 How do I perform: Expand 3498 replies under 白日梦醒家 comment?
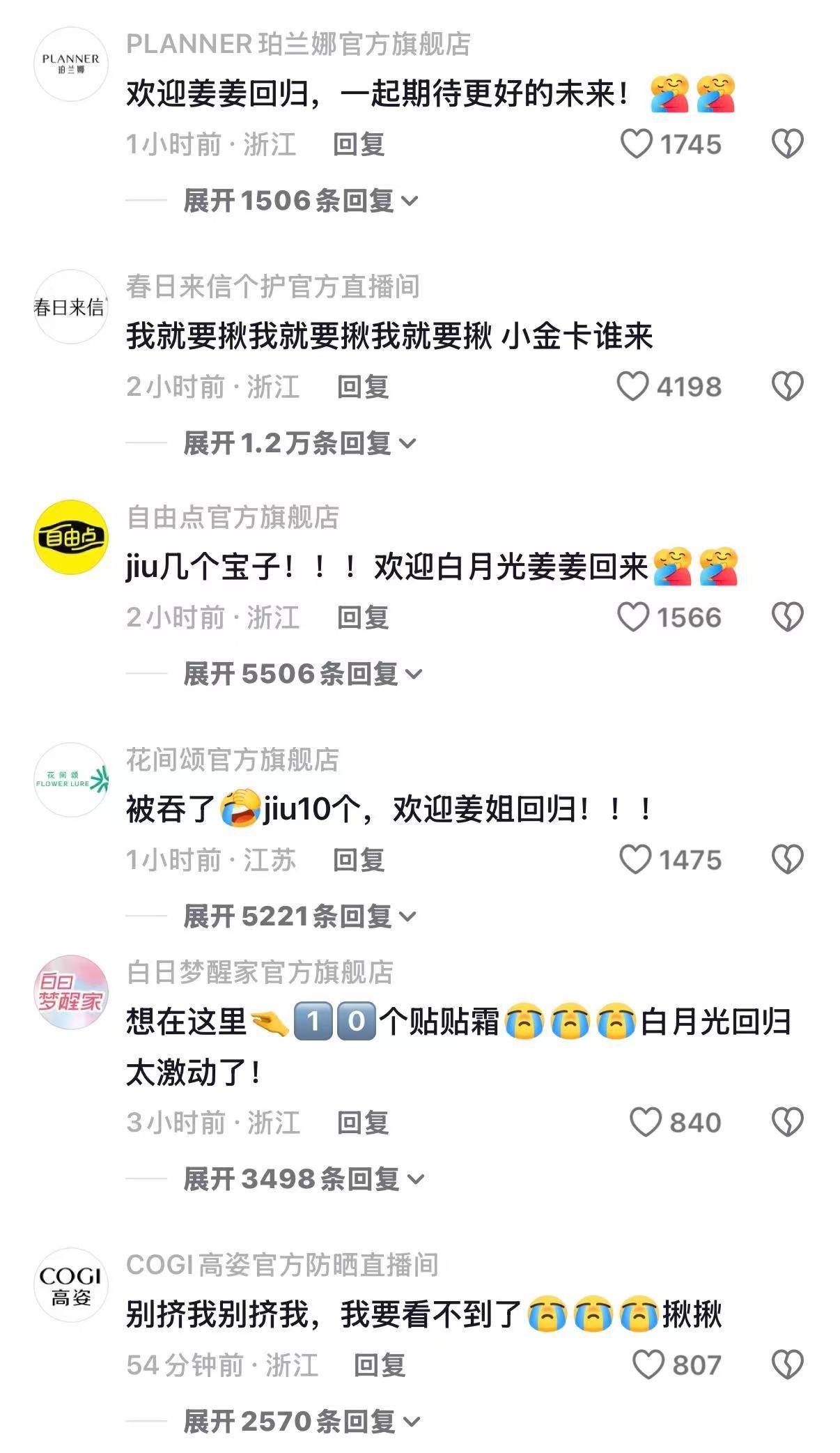coord(303,1179)
